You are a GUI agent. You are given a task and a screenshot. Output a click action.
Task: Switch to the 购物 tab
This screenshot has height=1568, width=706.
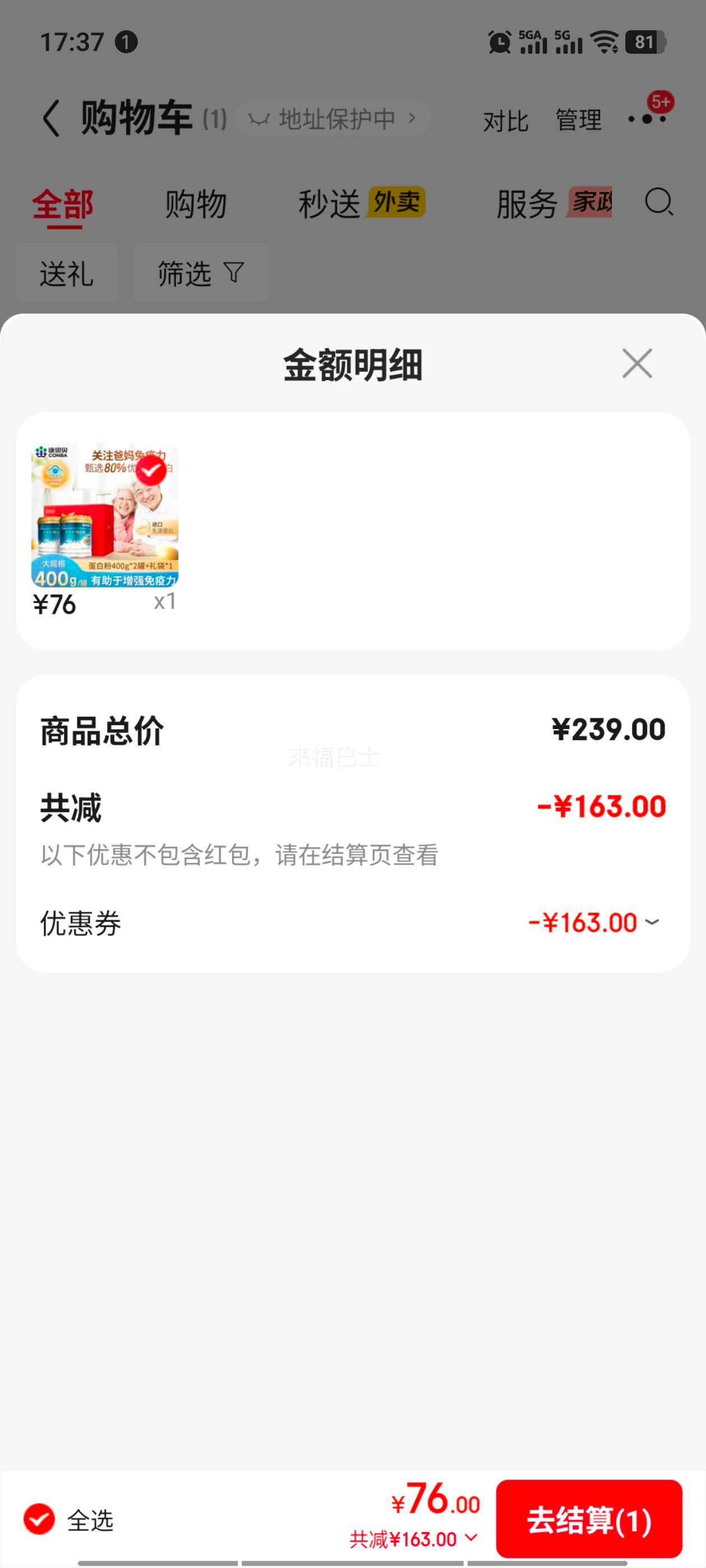tap(194, 203)
